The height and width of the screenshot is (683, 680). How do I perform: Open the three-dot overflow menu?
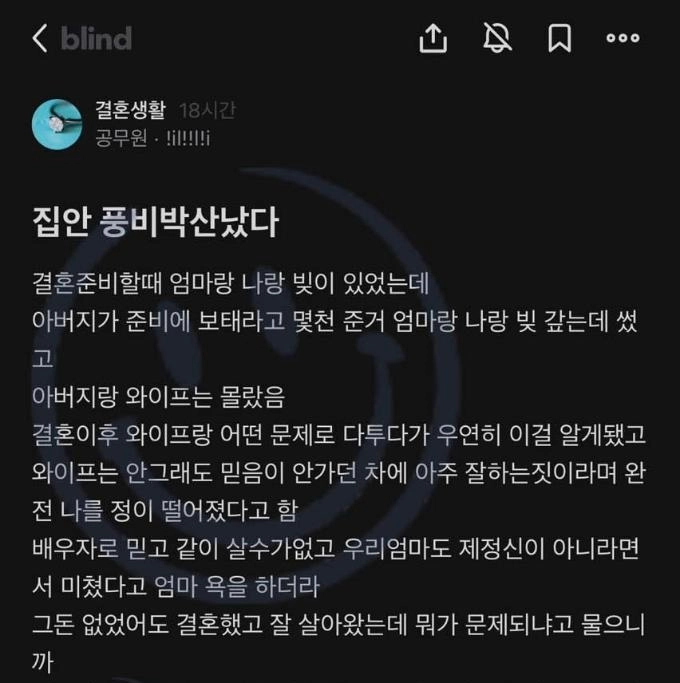[623, 39]
